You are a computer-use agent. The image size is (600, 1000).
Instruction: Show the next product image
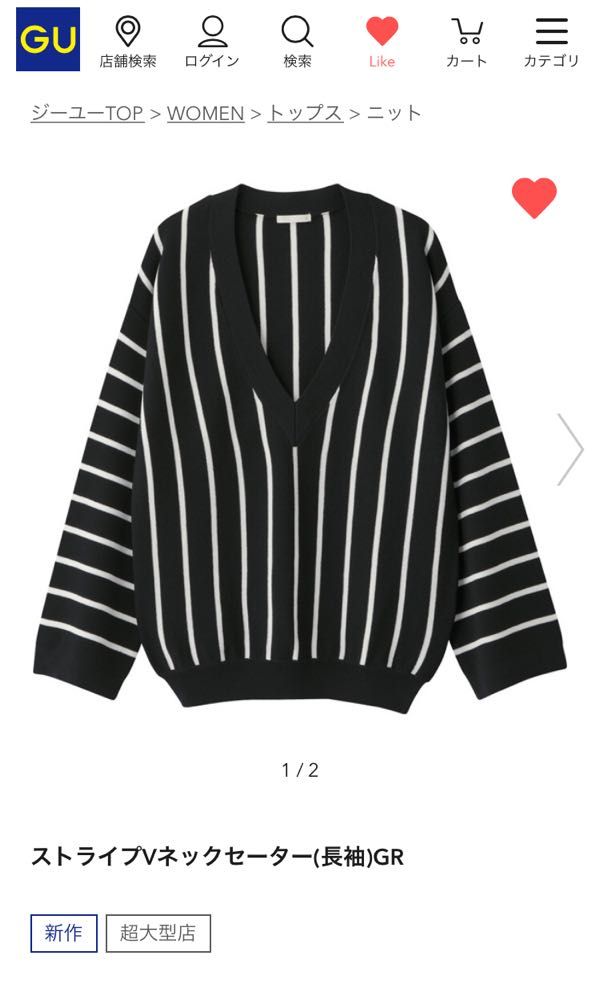570,449
